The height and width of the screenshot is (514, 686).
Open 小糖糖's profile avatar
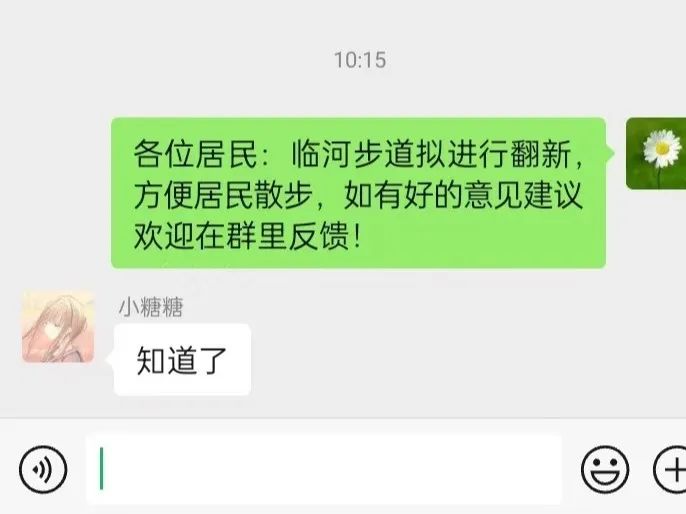[58, 327]
